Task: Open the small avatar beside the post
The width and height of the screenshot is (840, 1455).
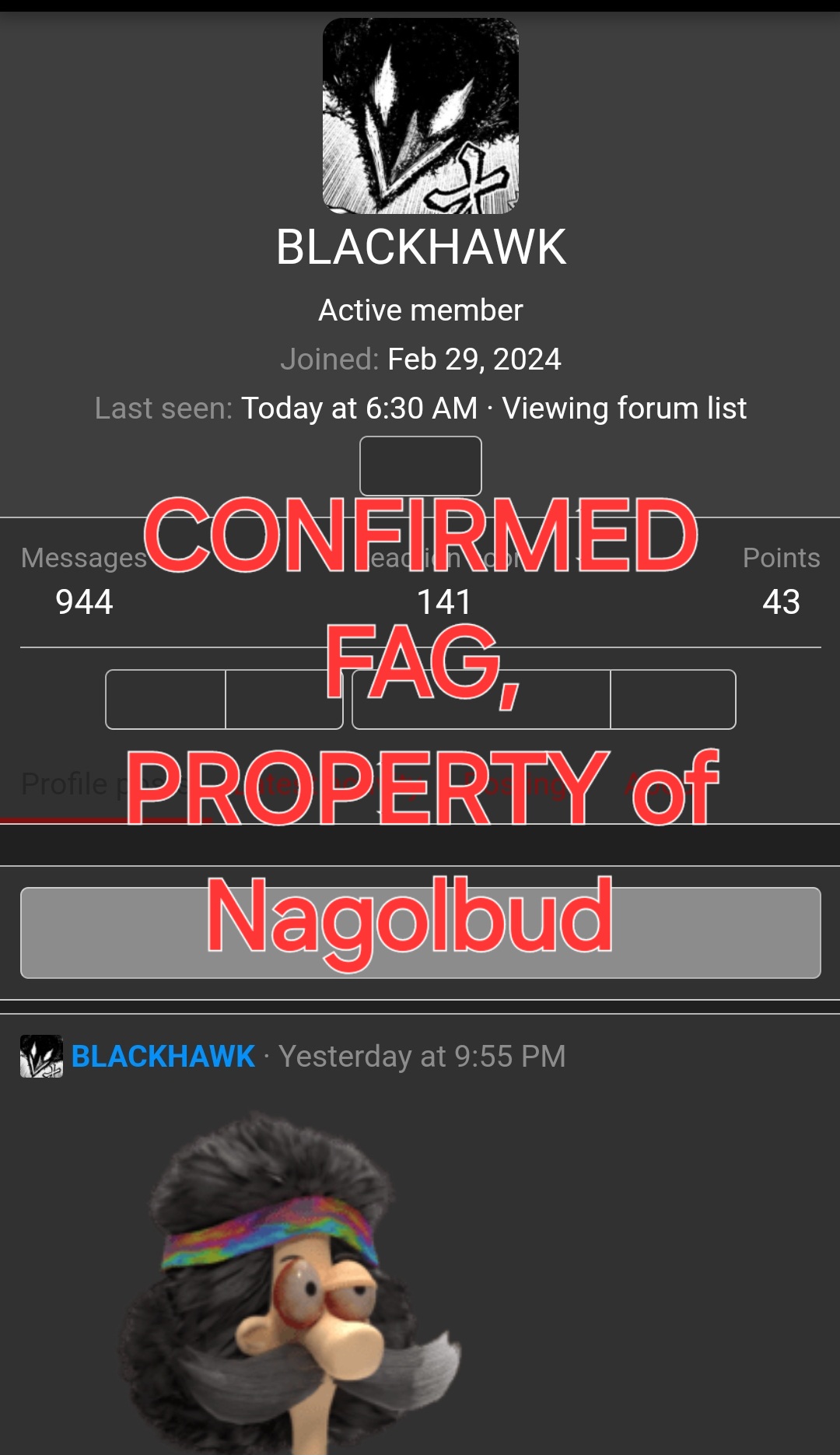Action: click(x=42, y=1056)
